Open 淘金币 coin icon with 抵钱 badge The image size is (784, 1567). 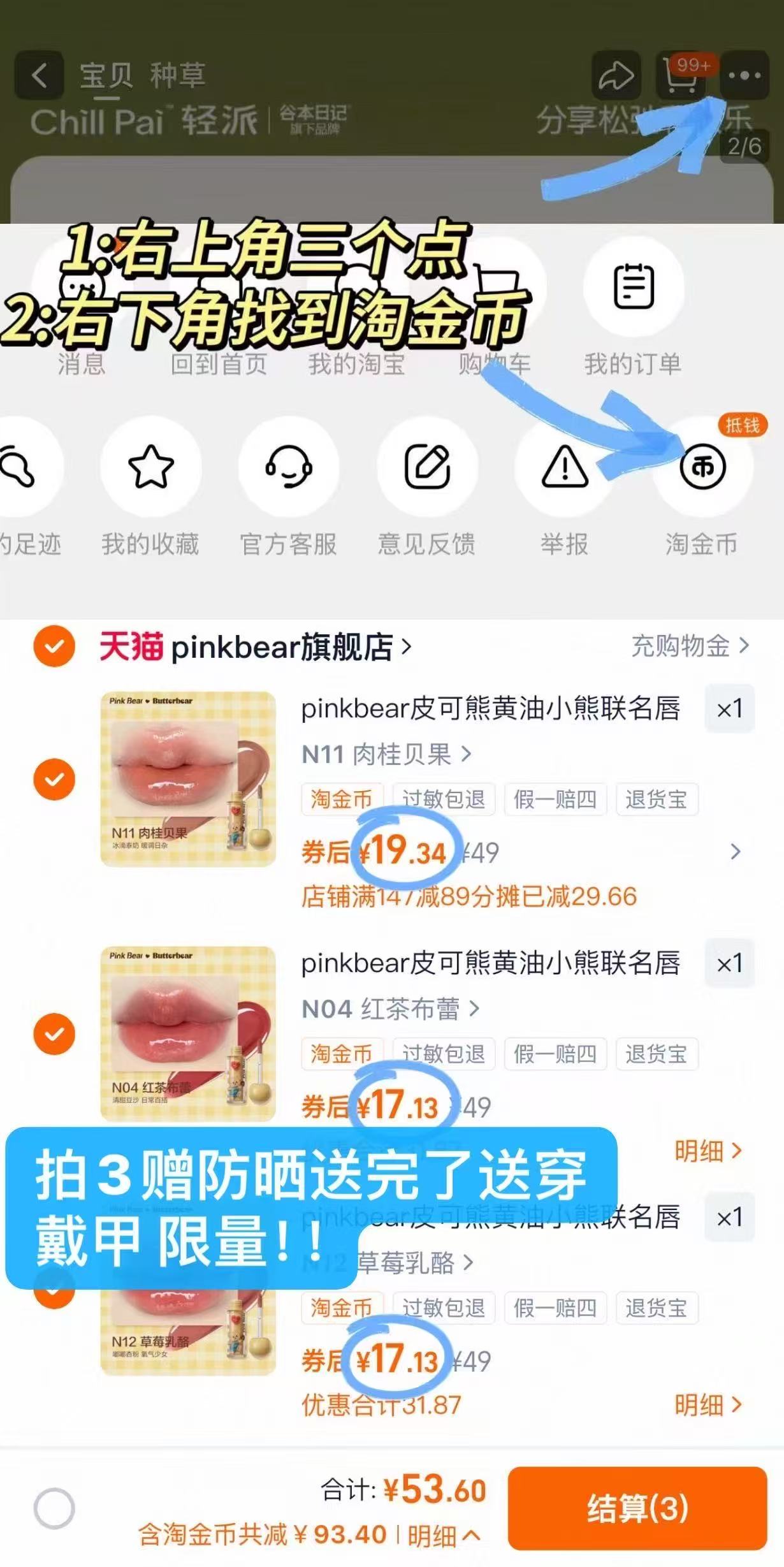[702, 467]
